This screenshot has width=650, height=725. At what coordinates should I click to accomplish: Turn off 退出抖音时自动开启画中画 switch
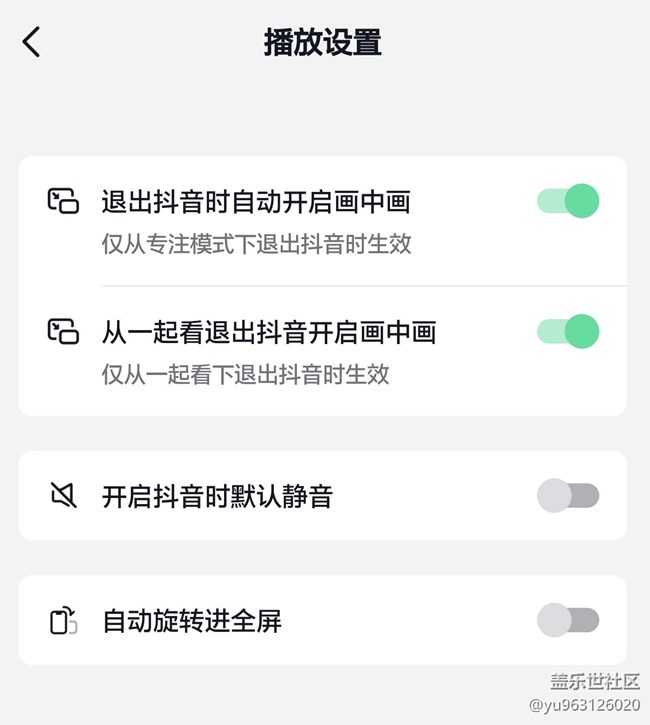(568, 201)
